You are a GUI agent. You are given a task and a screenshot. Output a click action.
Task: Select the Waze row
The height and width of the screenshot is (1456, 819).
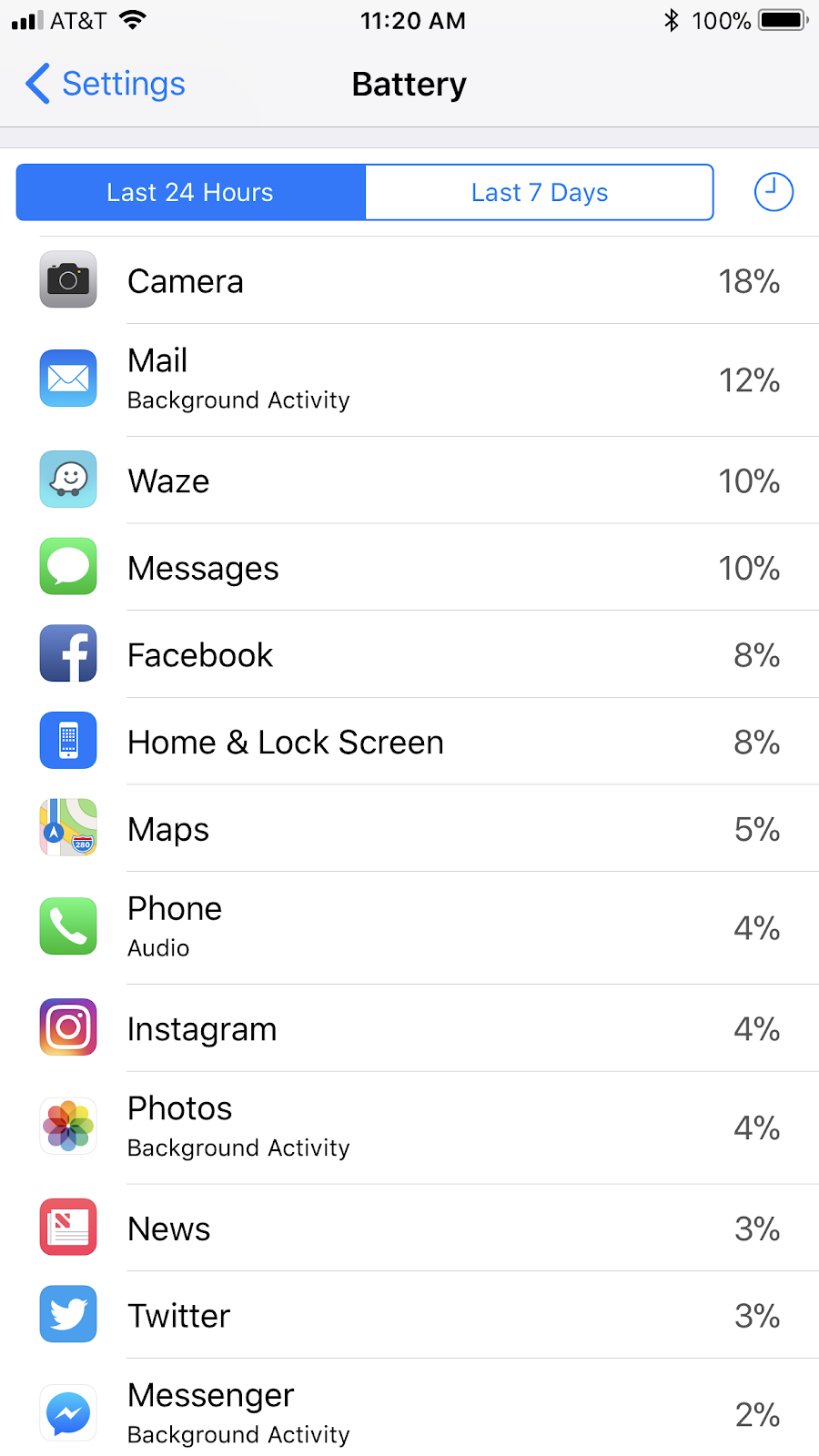[409, 480]
